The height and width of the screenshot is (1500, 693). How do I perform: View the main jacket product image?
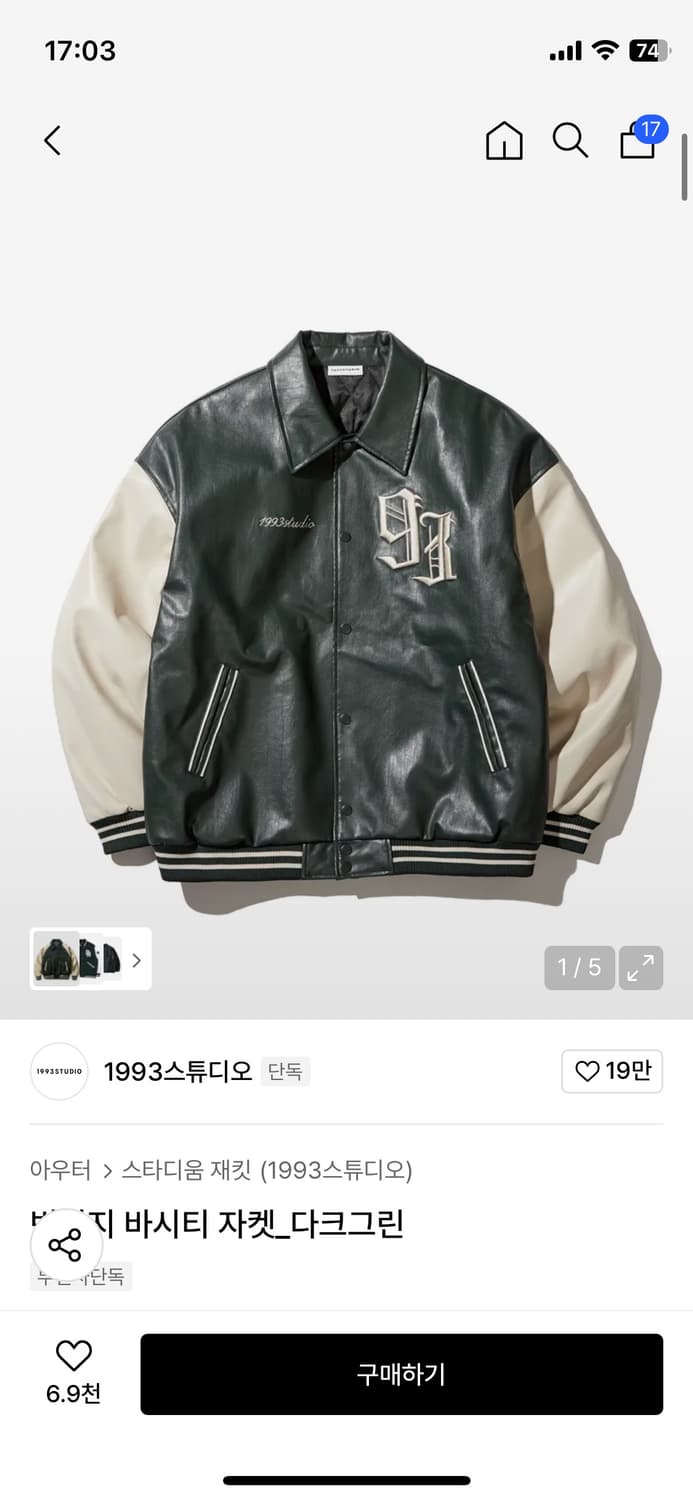(x=346, y=600)
